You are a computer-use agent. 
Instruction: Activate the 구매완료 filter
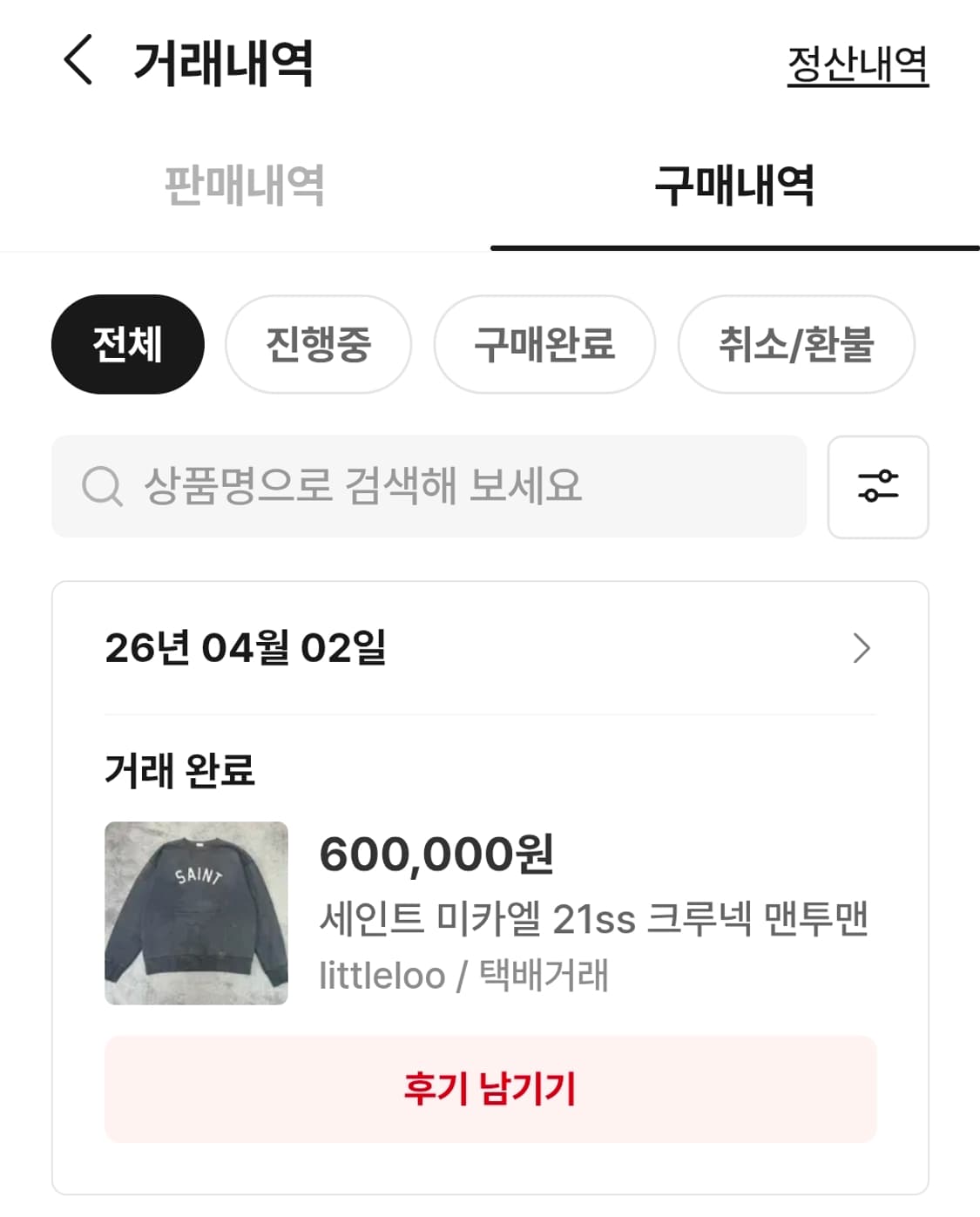pos(545,345)
